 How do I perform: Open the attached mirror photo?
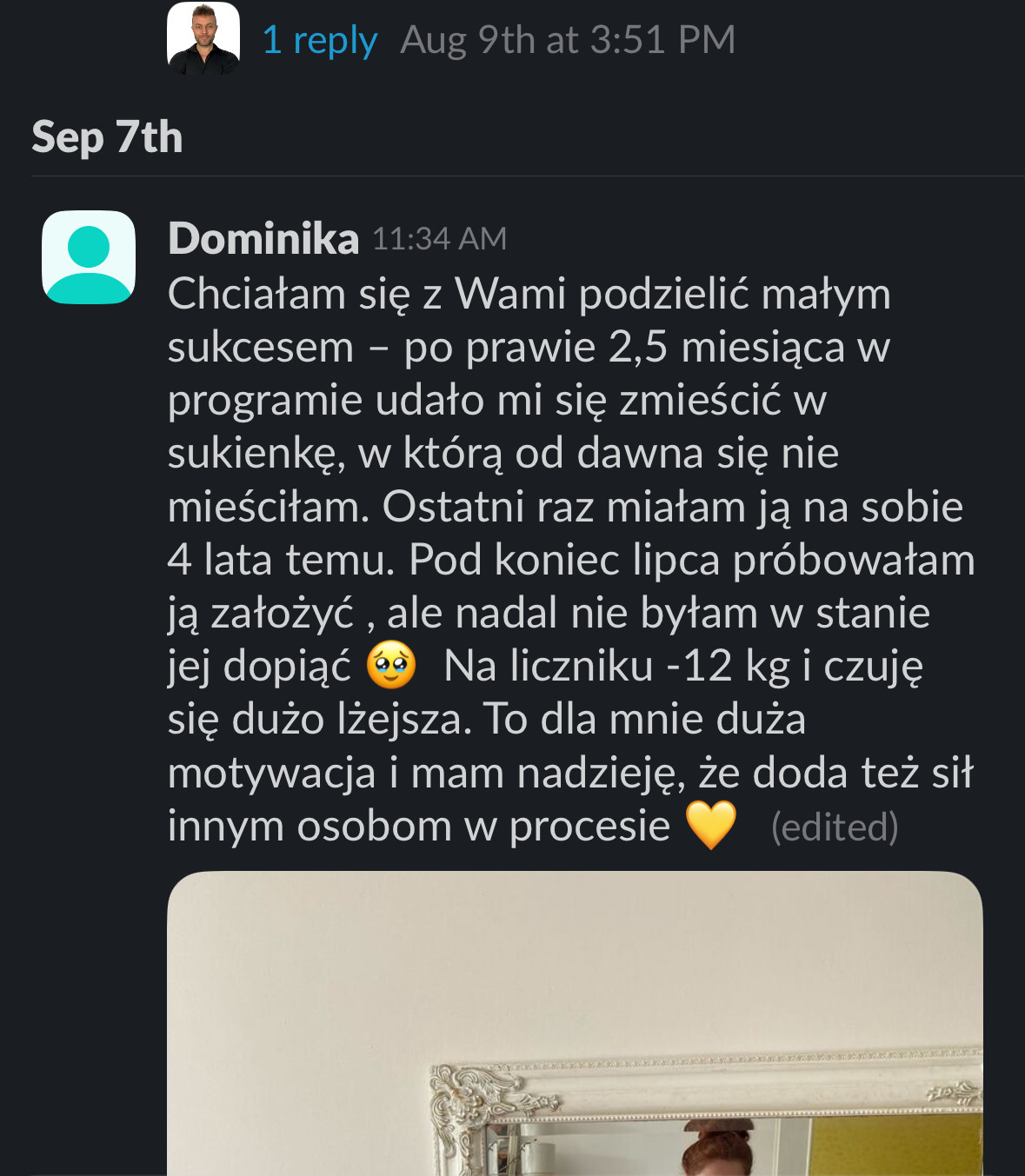(x=574, y=1024)
